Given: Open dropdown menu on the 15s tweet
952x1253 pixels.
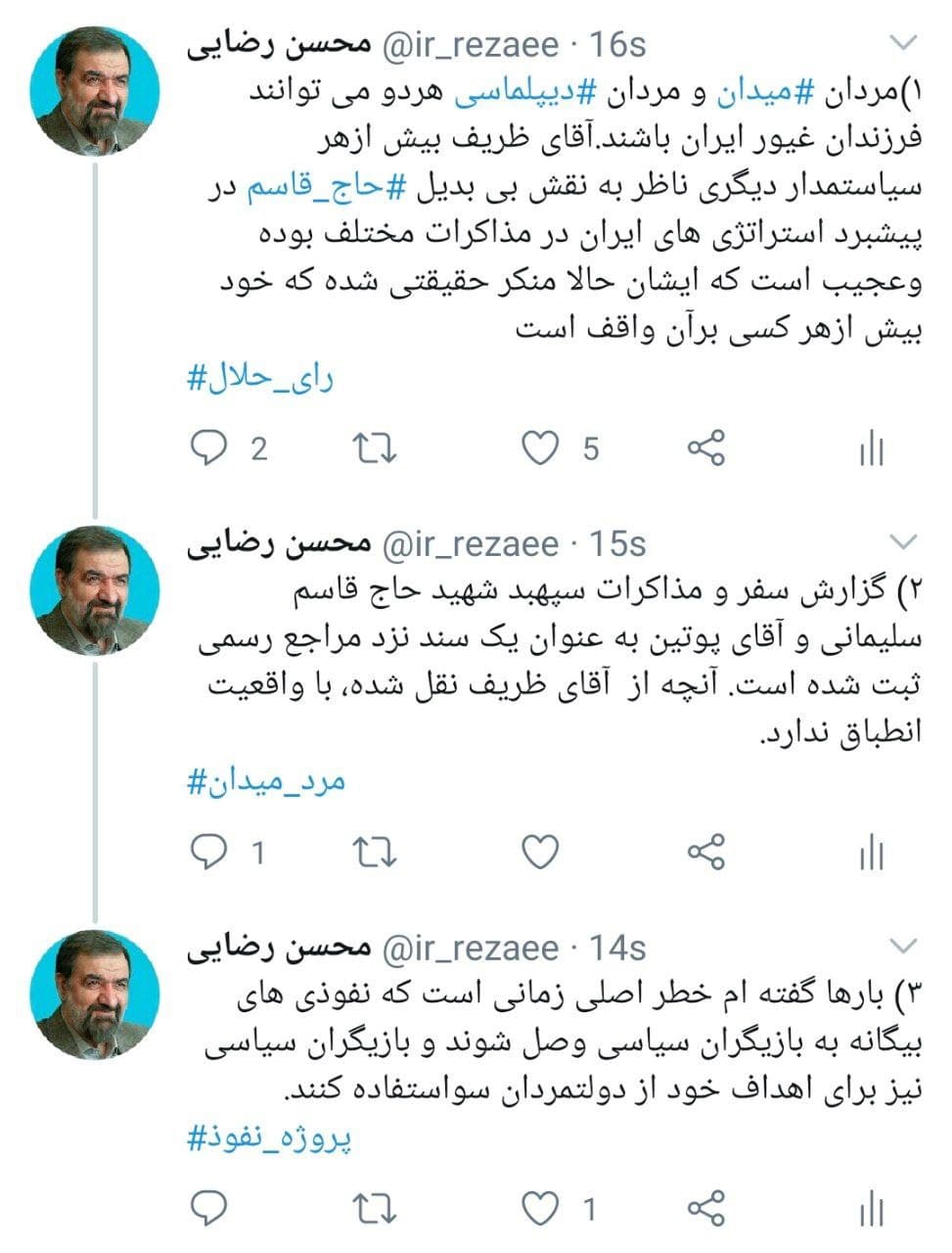Looking at the screenshot, I should (904, 541).
